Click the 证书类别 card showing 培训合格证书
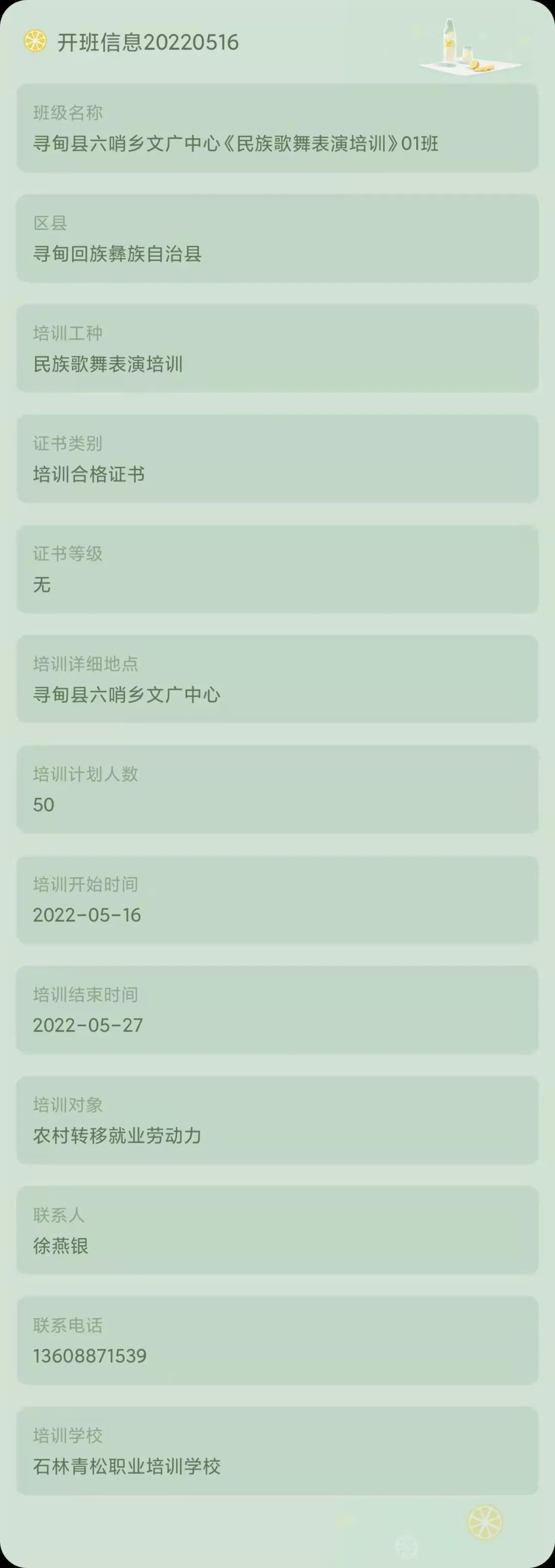555x1568 pixels. tap(277, 459)
